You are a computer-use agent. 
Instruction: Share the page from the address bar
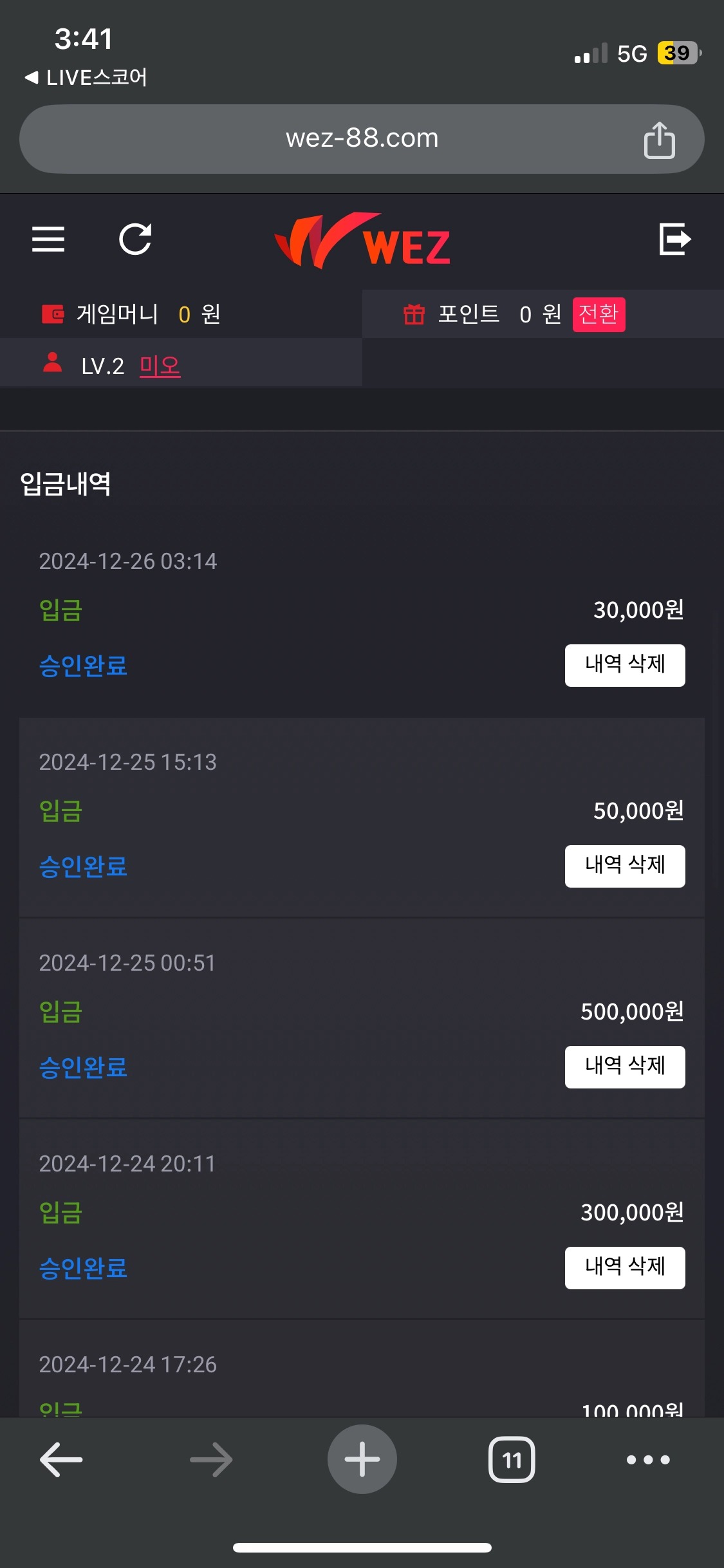tap(660, 140)
